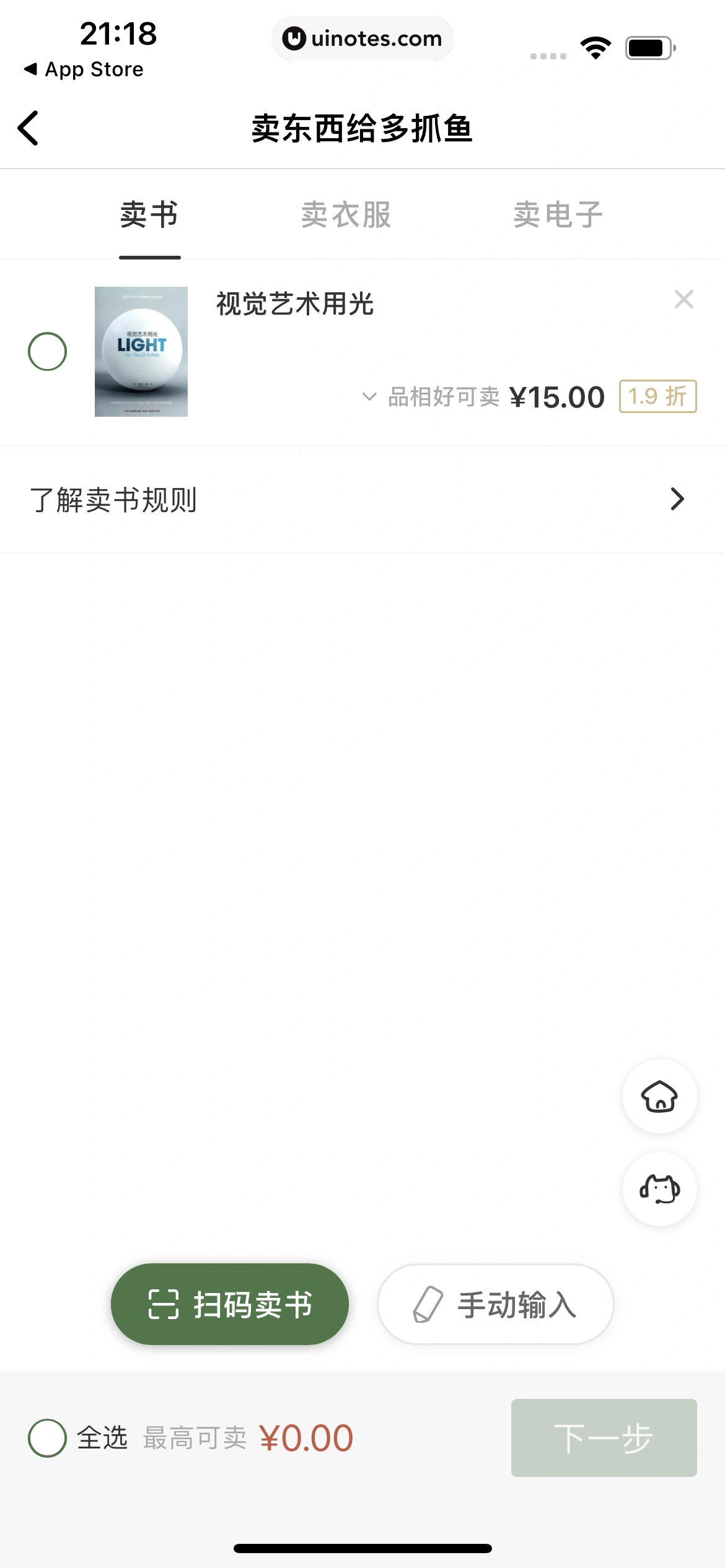
Task: Enable the 全选 select-all checkbox
Action: click(x=48, y=1438)
